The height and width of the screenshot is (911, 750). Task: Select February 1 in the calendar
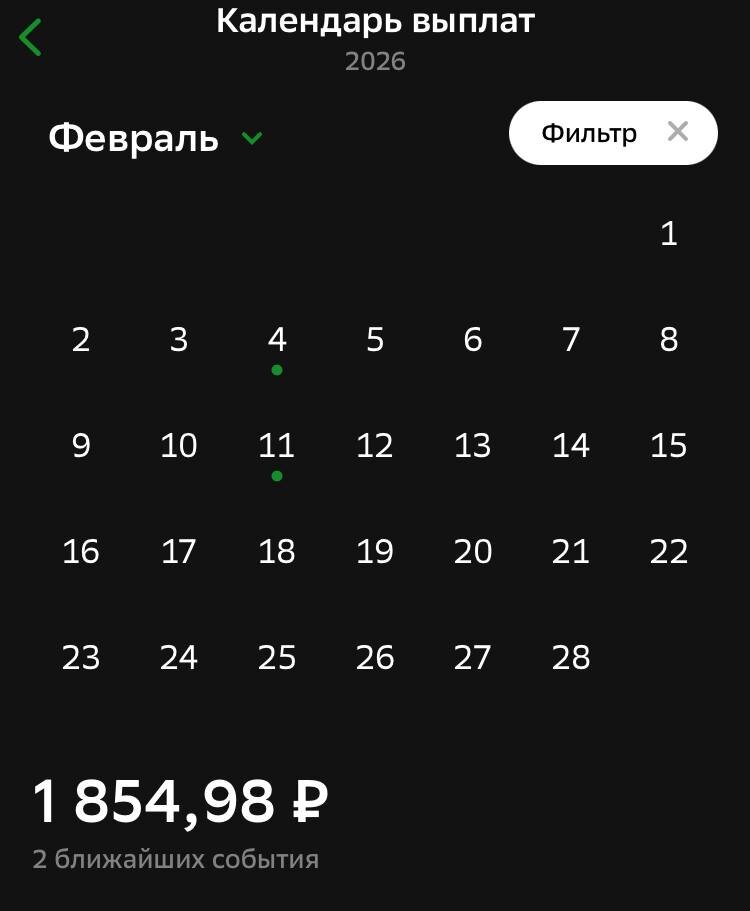[x=668, y=233]
